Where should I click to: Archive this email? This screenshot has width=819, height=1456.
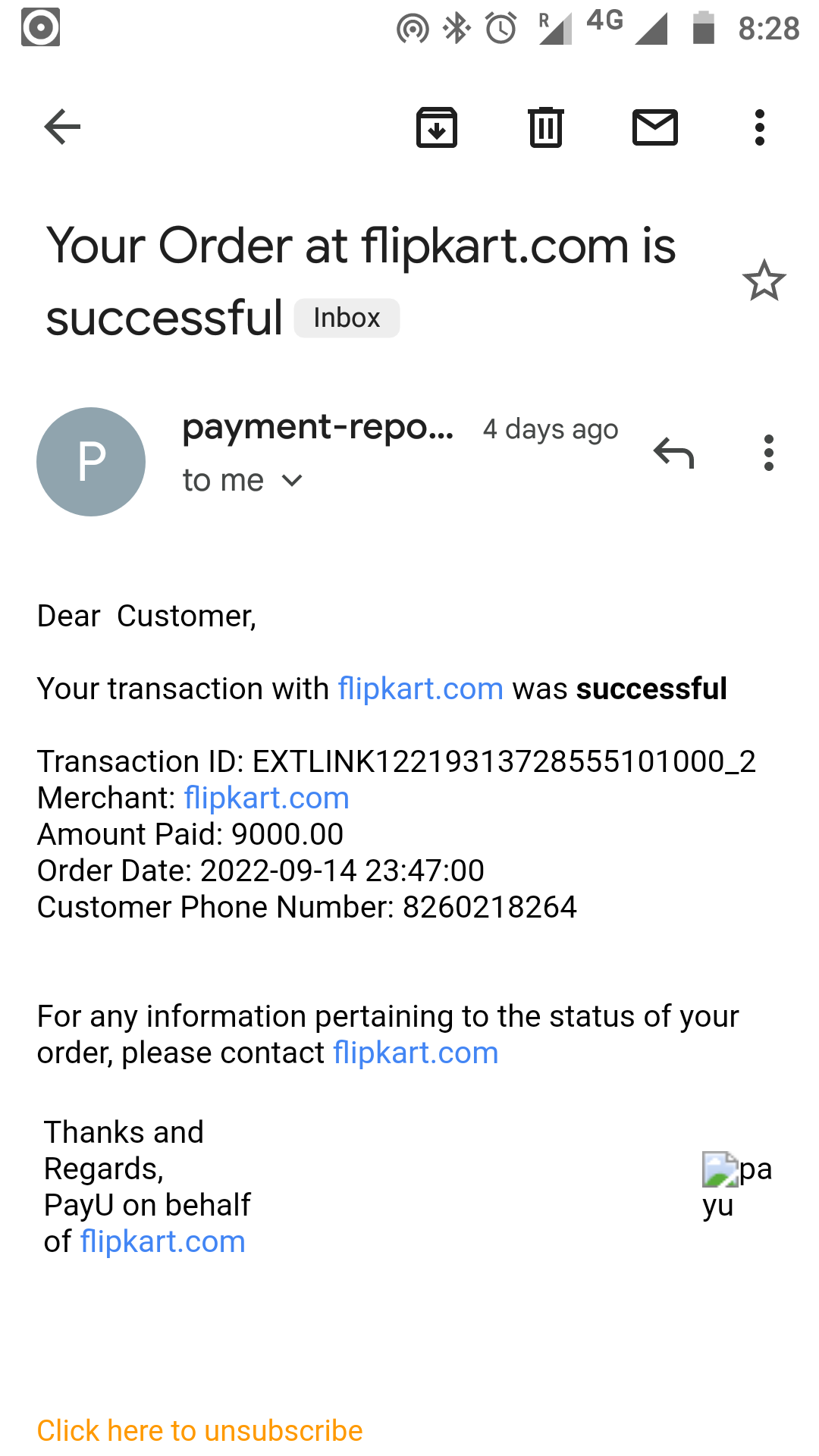tap(437, 127)
